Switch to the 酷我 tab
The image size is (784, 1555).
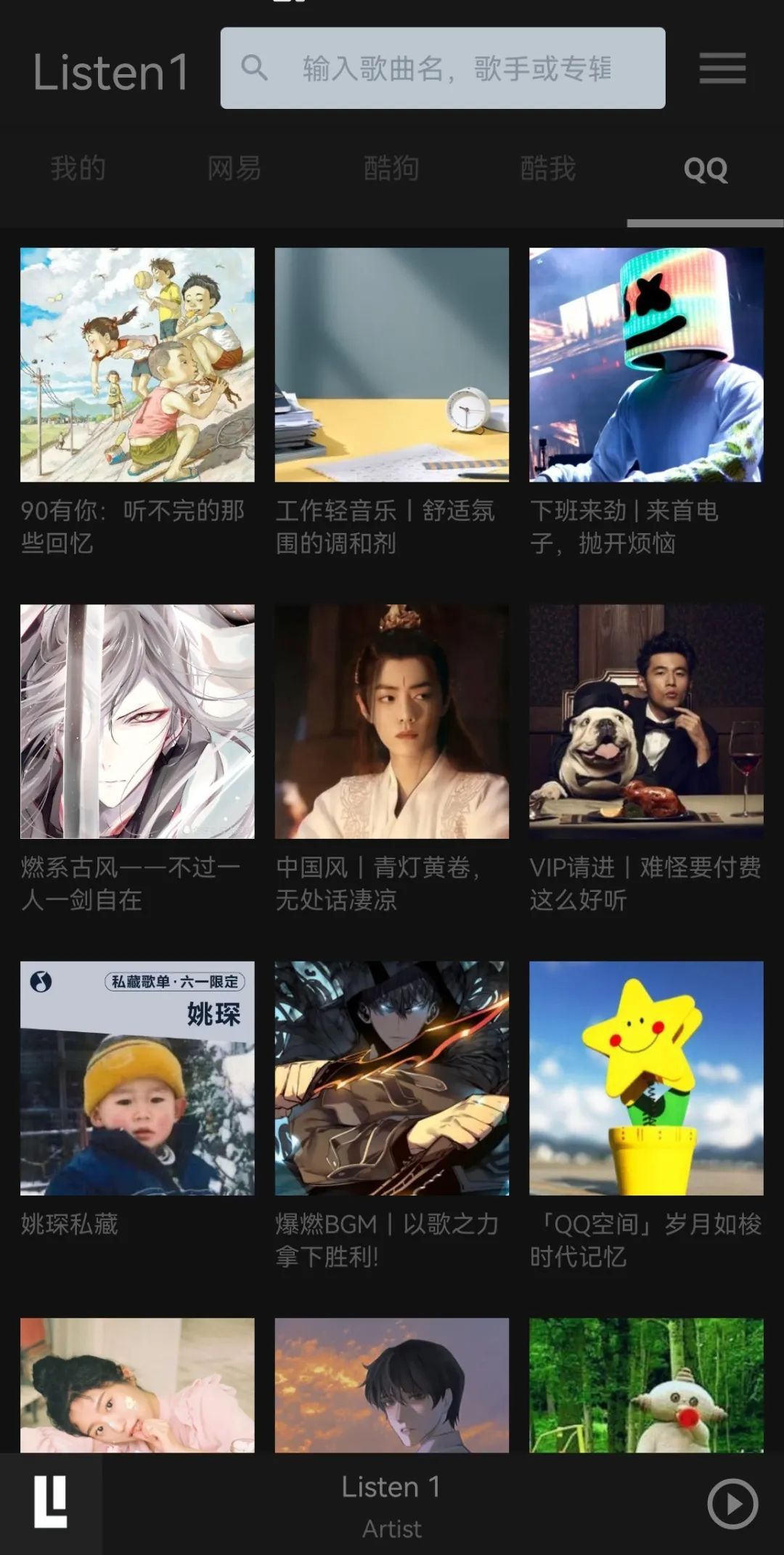(x=548, y=169)
